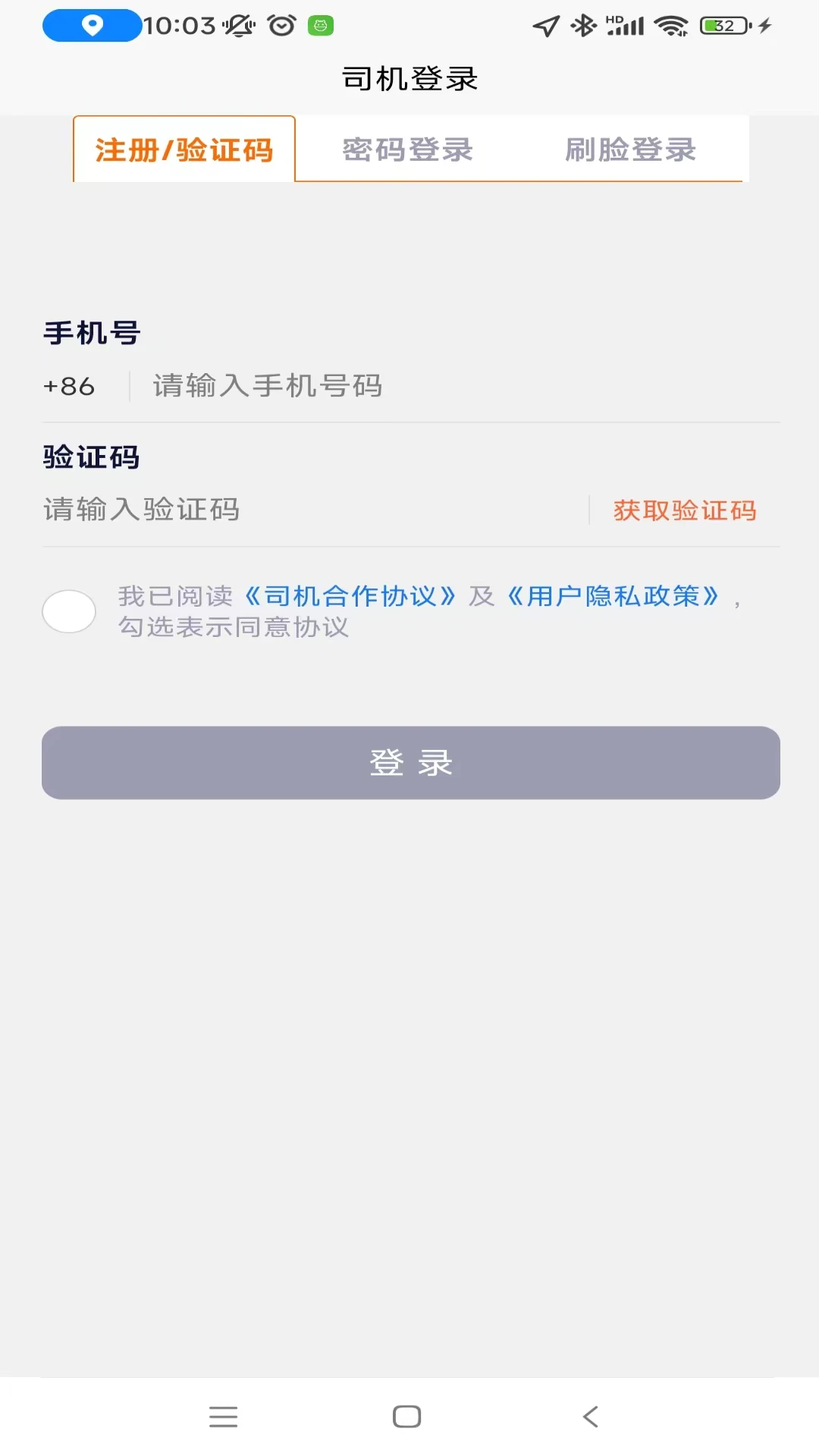Image resolution: width=819 pixels, height=1456 pixels.
Task: Tap the WiFi icon in status bar
Action: coord(670,25)
